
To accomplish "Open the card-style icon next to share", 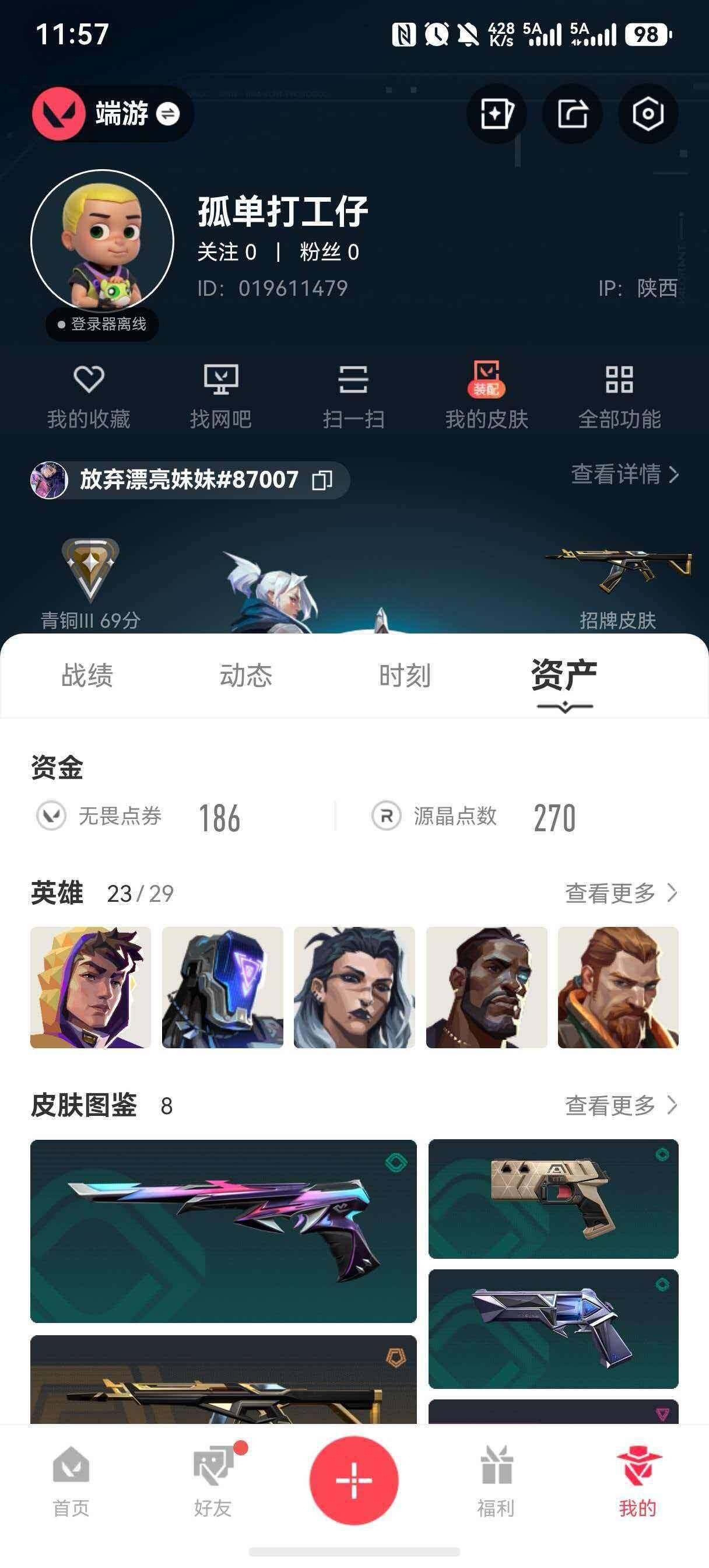I will [x=497, y=113].
